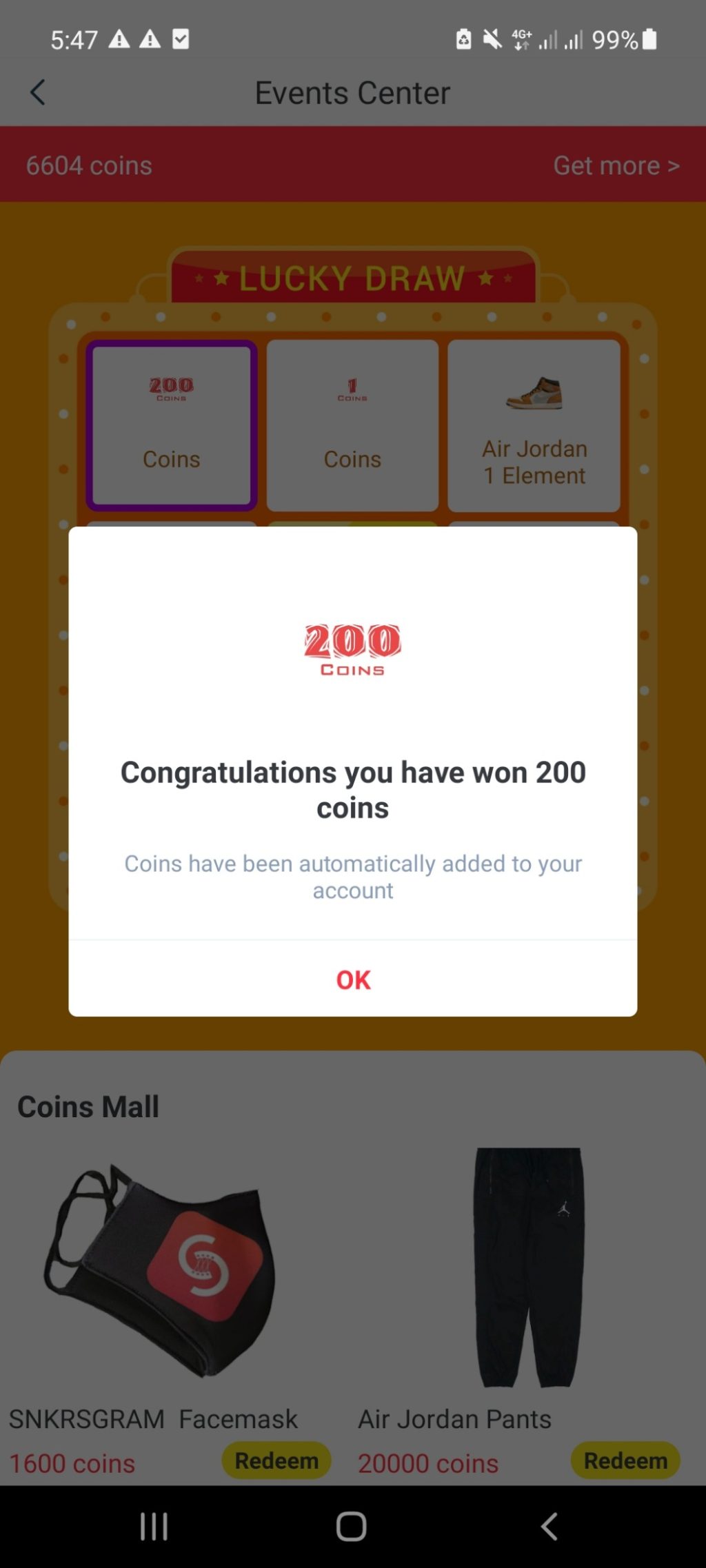This screenshot has height=1568, width=706.
Task: Redeem the Air Jordan Pants
Action: click(x=625, y=1460)
